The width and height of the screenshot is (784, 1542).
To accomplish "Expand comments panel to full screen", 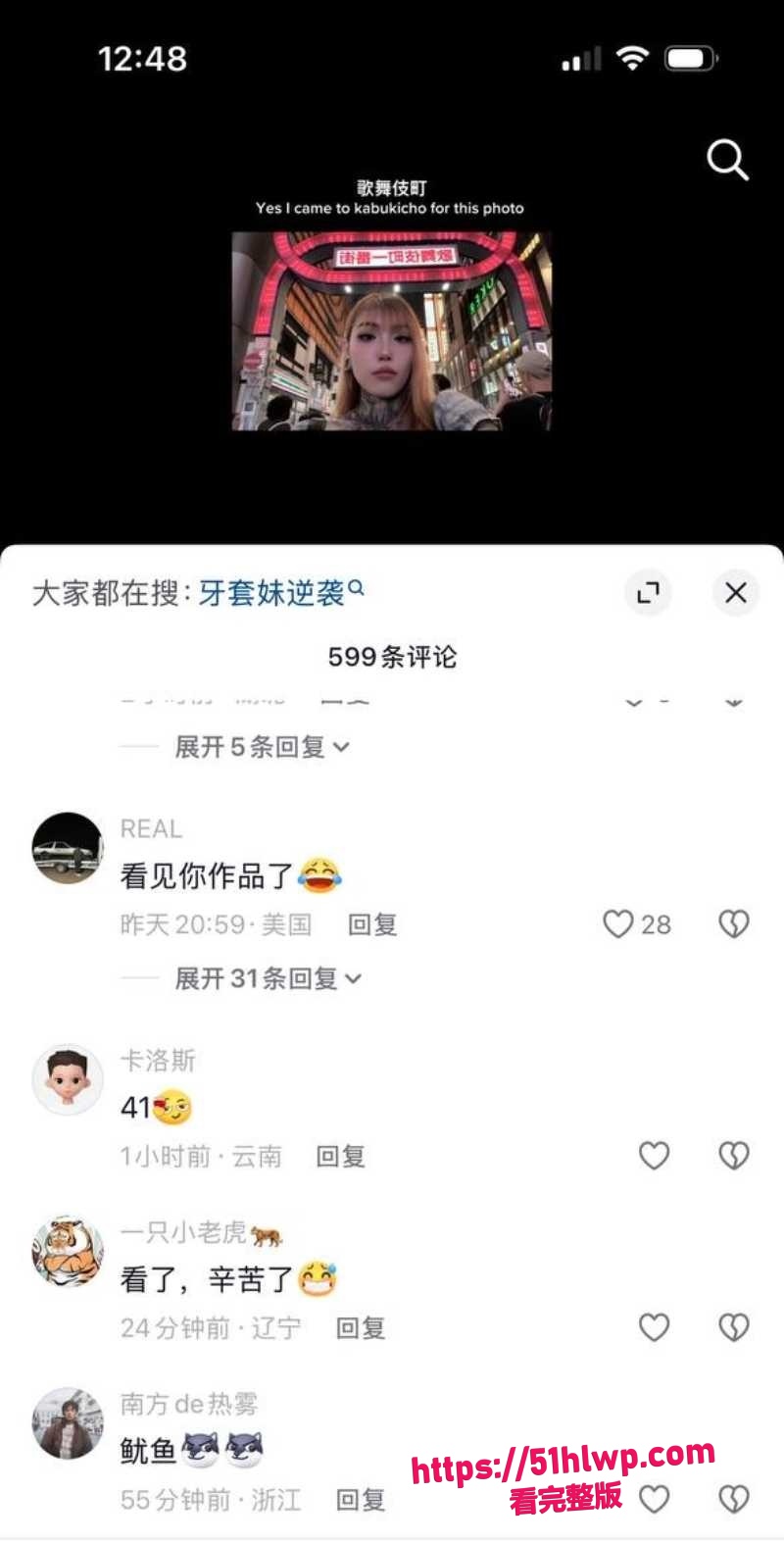I will [648, 592].
